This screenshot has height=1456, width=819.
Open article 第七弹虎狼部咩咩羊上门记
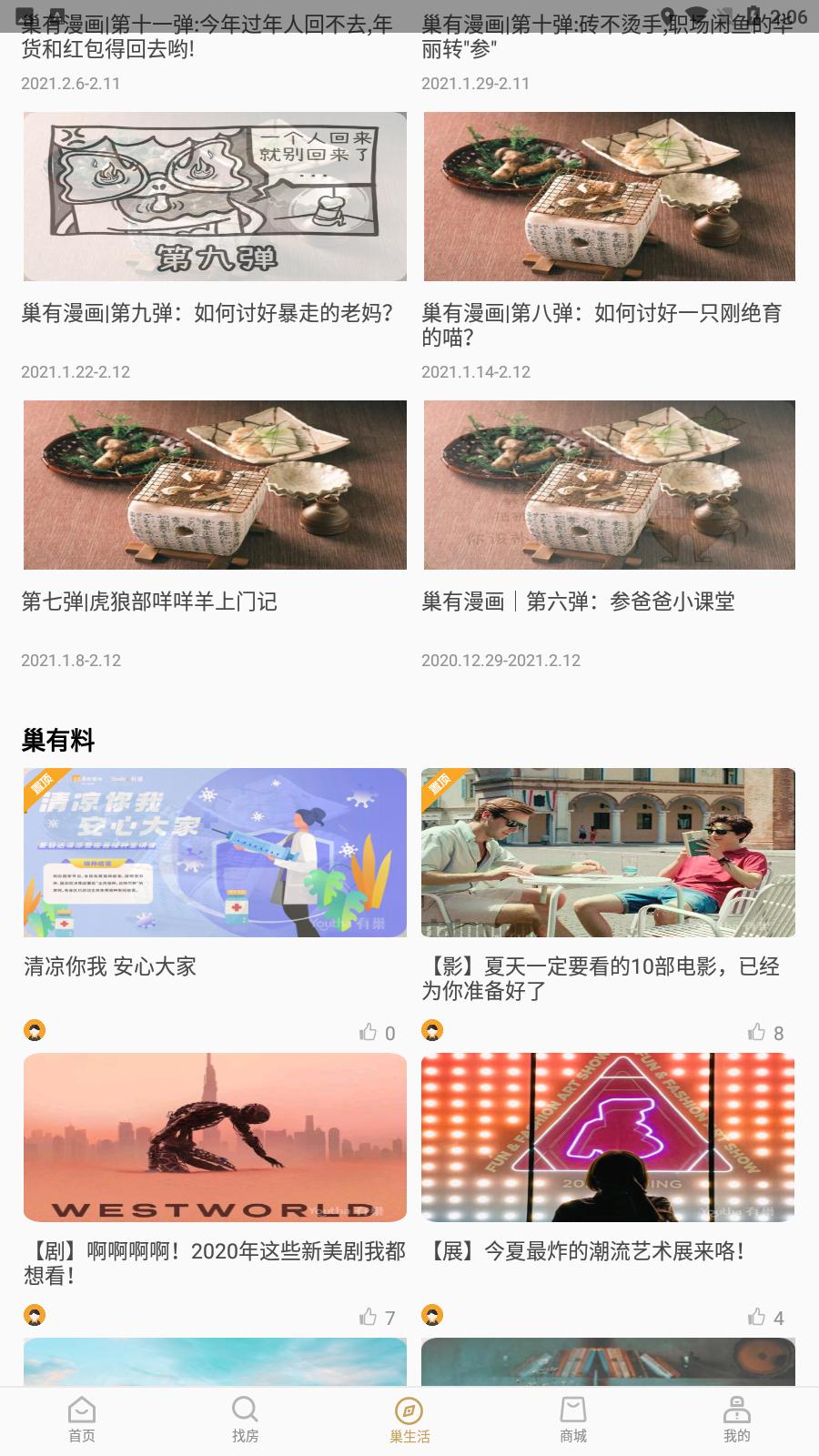(x=149, y=601)
